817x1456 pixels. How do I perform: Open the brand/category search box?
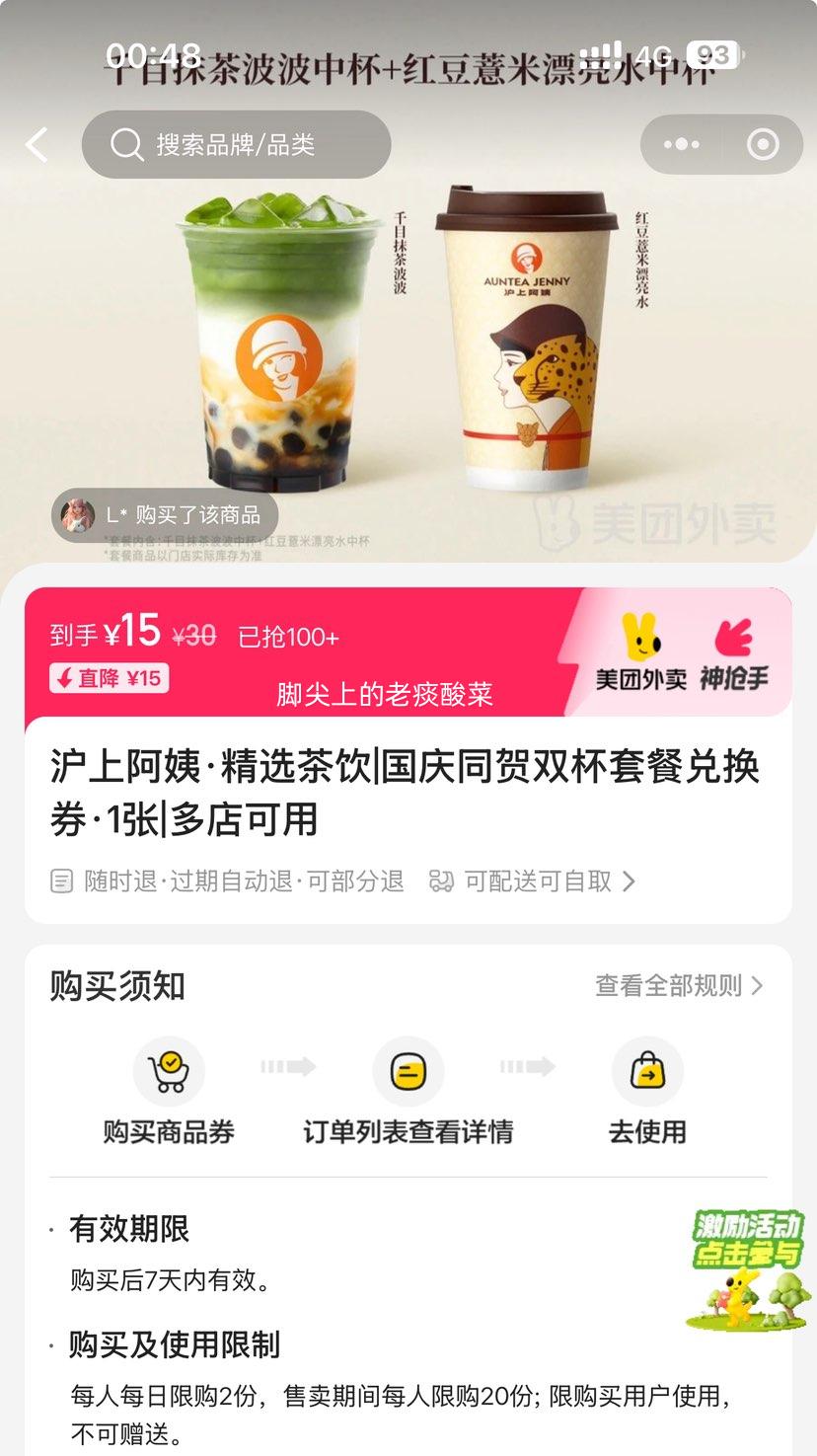coord(237,145)
